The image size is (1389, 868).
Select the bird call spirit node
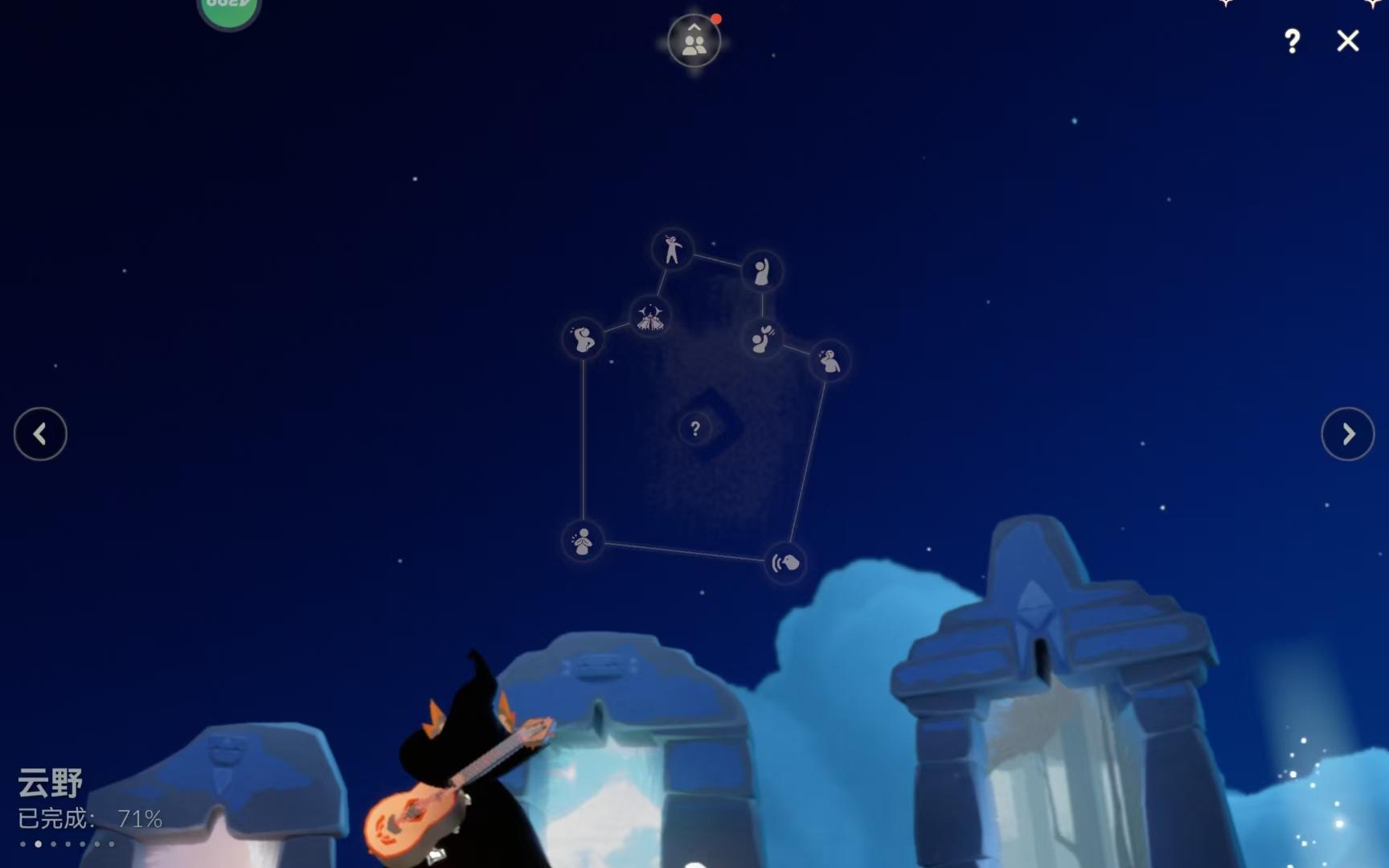click(x=785, y=562)
